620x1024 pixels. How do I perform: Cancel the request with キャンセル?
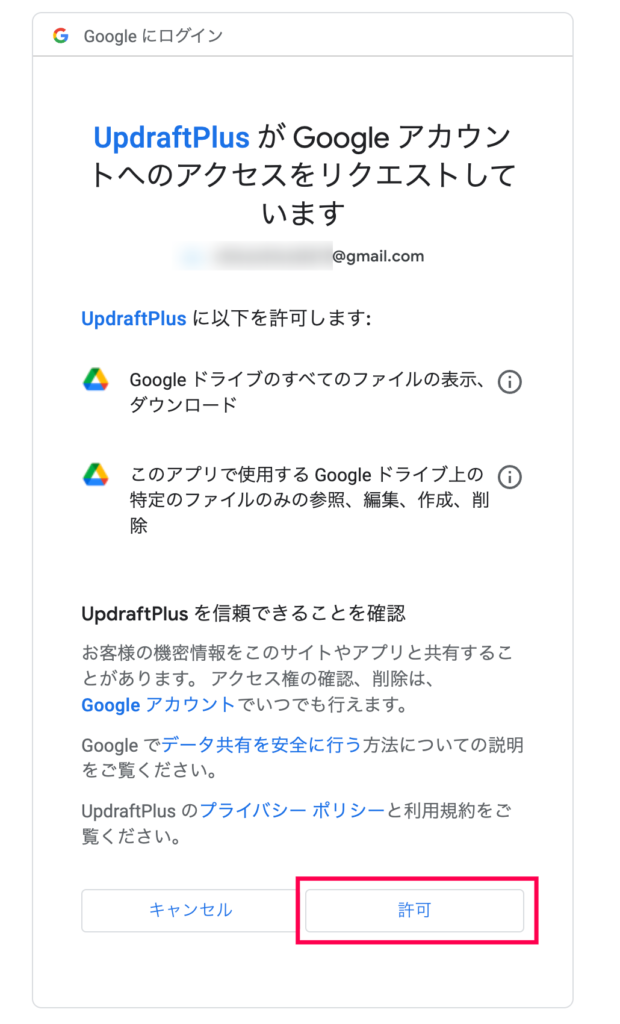tap(190, 910)
